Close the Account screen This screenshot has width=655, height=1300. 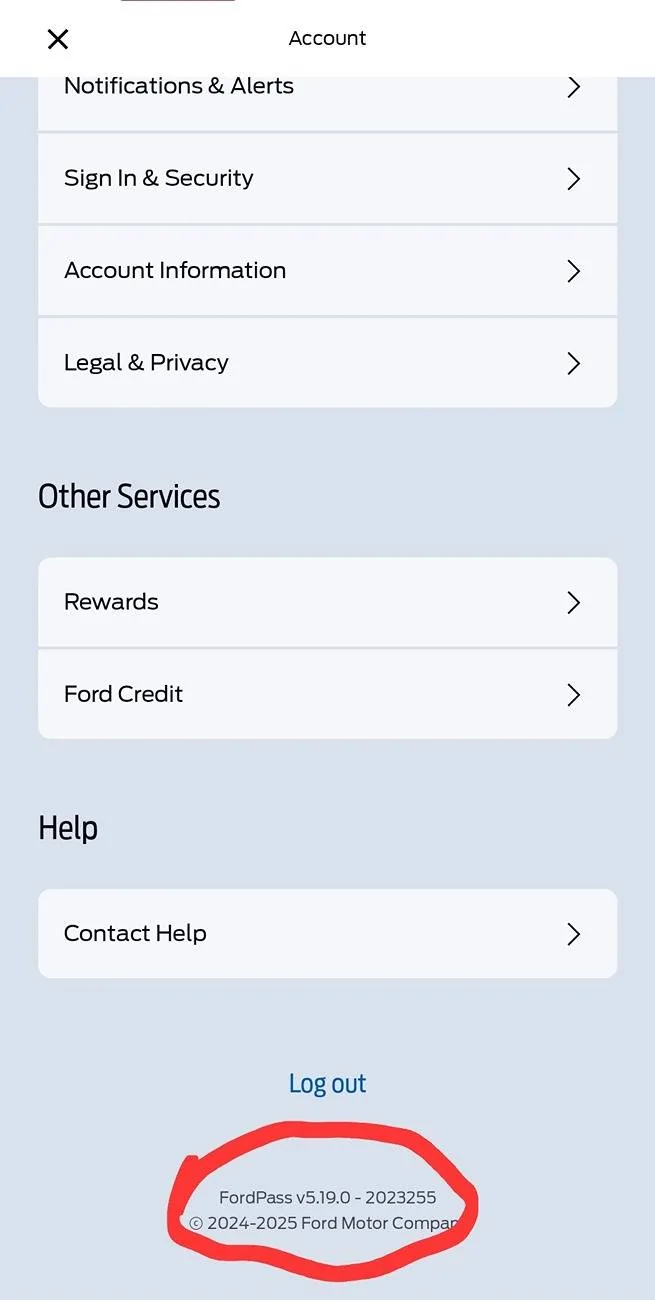tap(58, 39)
